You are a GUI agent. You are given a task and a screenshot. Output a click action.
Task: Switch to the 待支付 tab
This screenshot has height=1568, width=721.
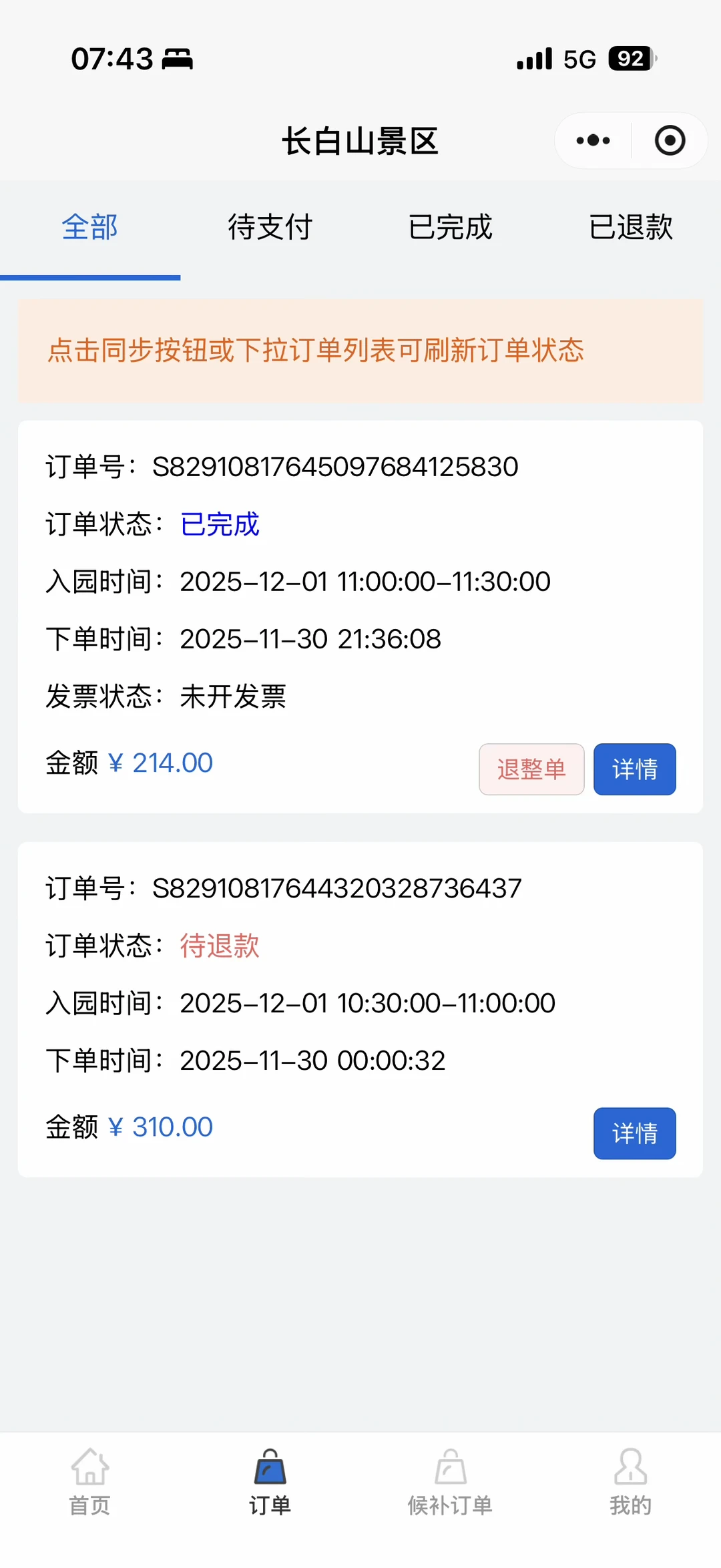(x=270, y=228)
